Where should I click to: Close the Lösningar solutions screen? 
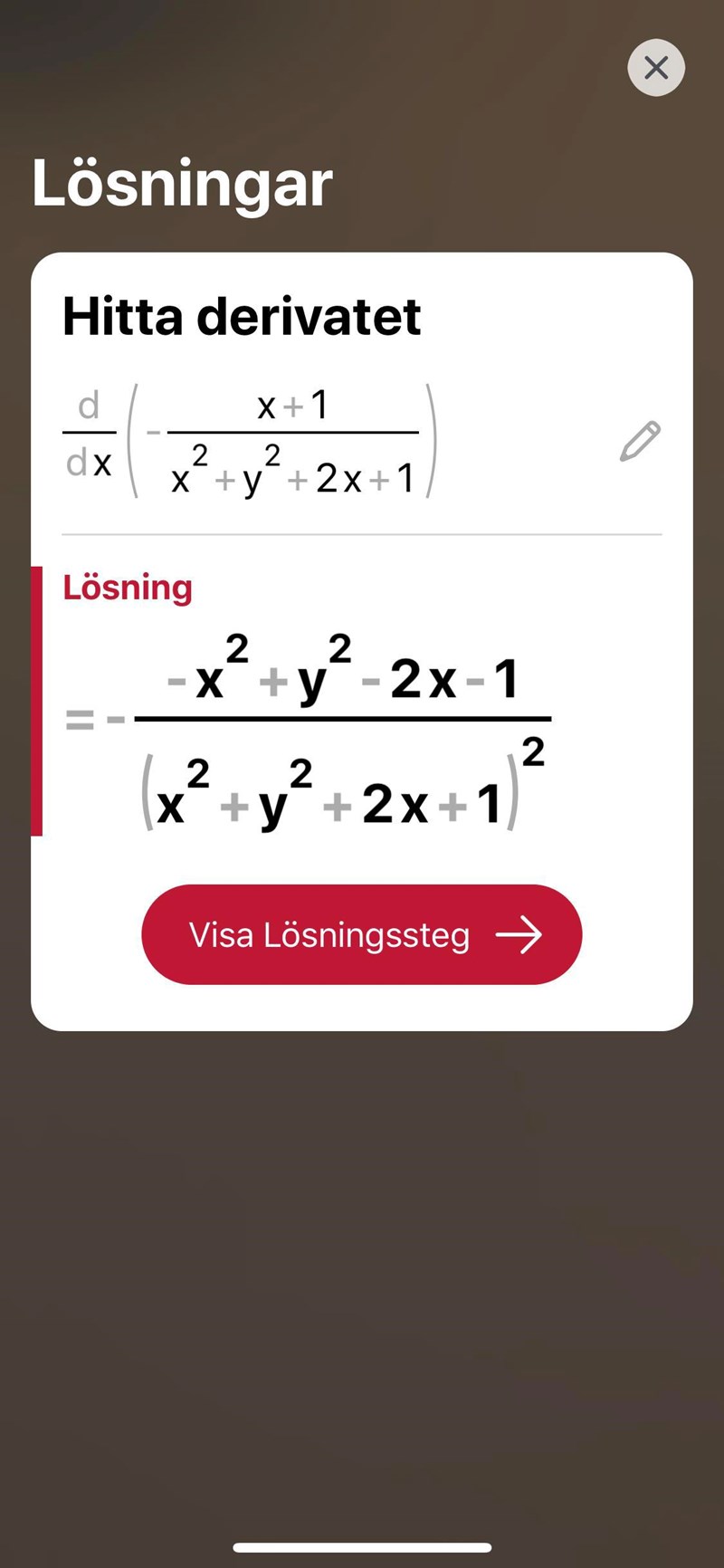(x=656, y=68)
